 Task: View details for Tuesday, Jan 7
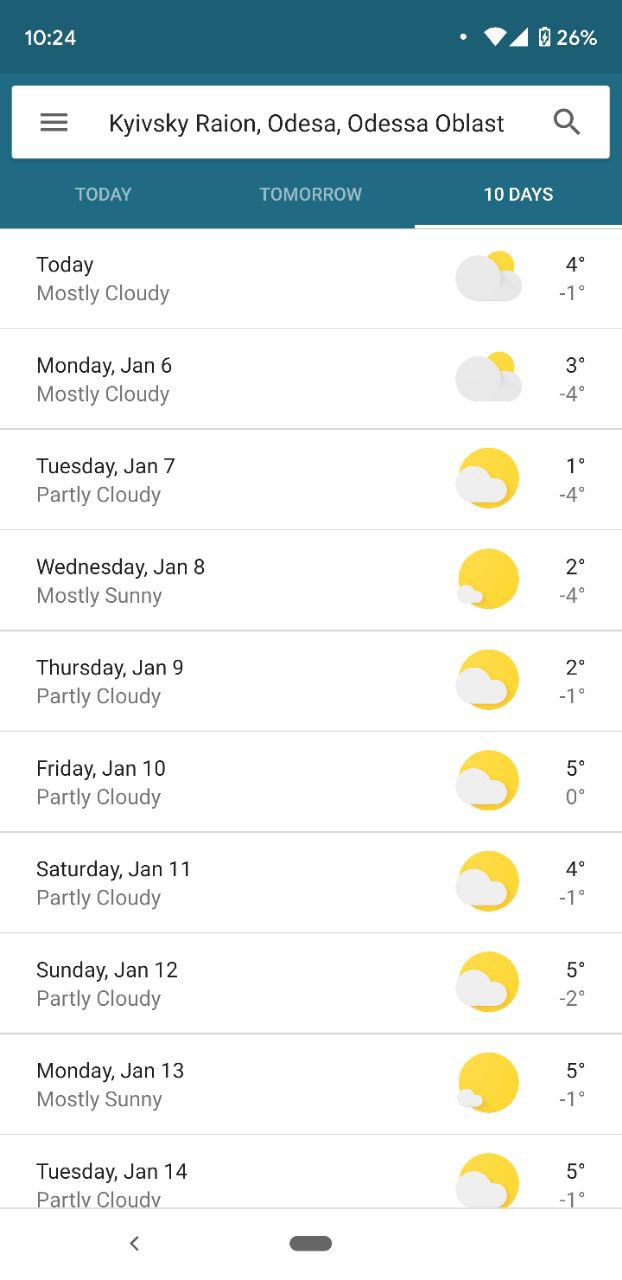[311, 480]
